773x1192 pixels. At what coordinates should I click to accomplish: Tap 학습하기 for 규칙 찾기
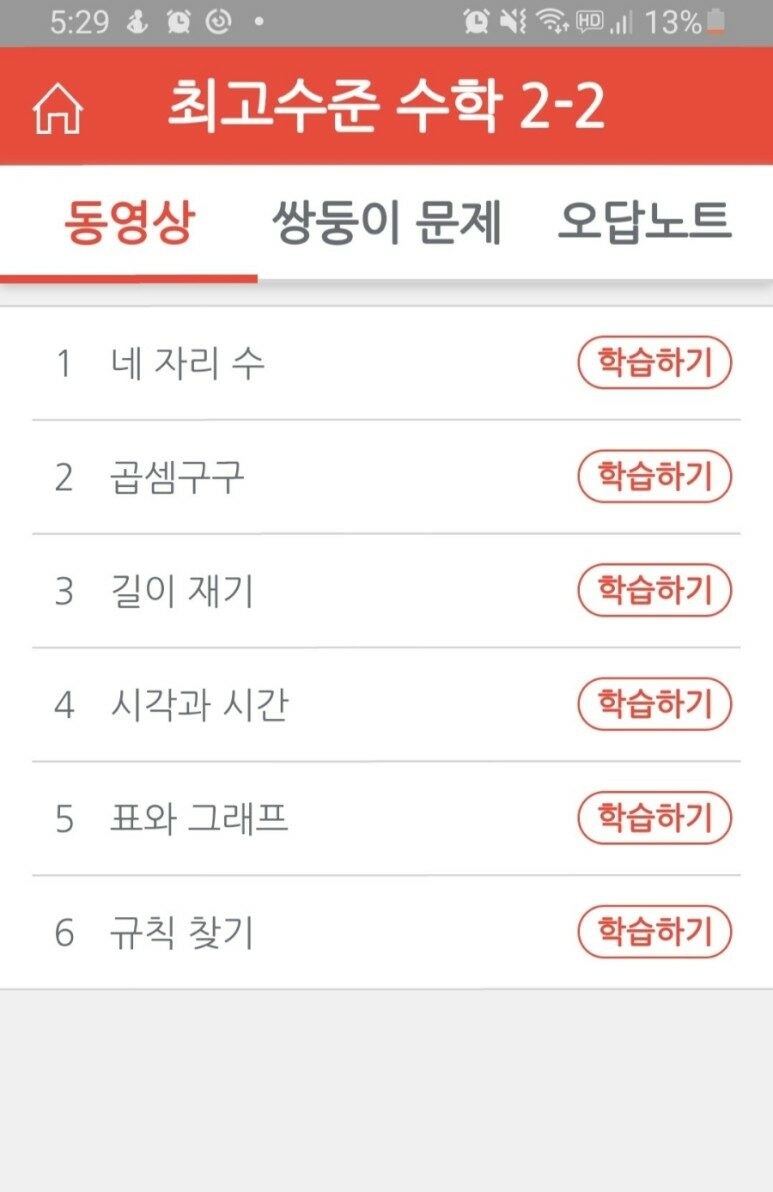tap(655, 933)
